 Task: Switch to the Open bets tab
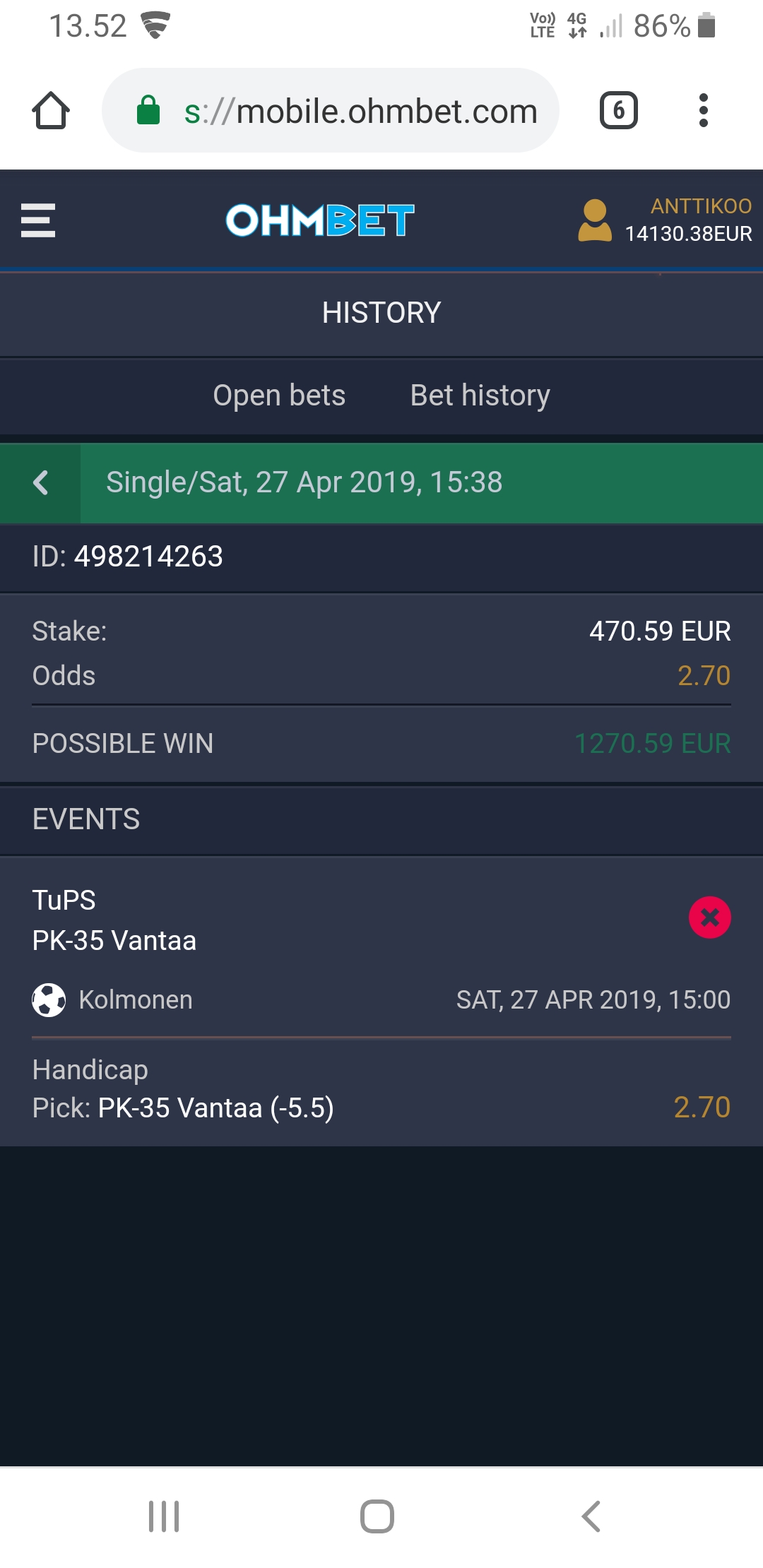279,396
